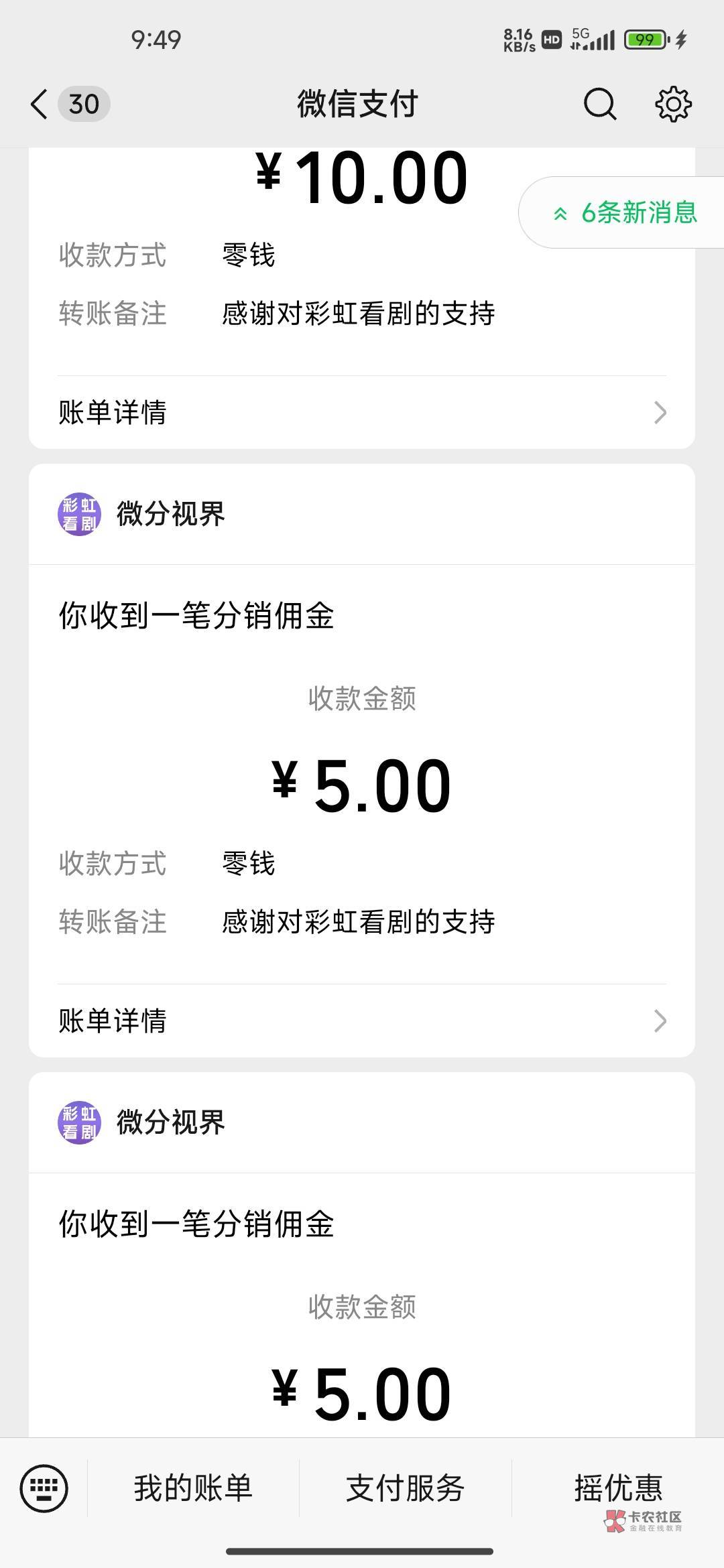This screenshot has height=1568, width=724.
Task: Open the settings gear
Action: [672, 105]
